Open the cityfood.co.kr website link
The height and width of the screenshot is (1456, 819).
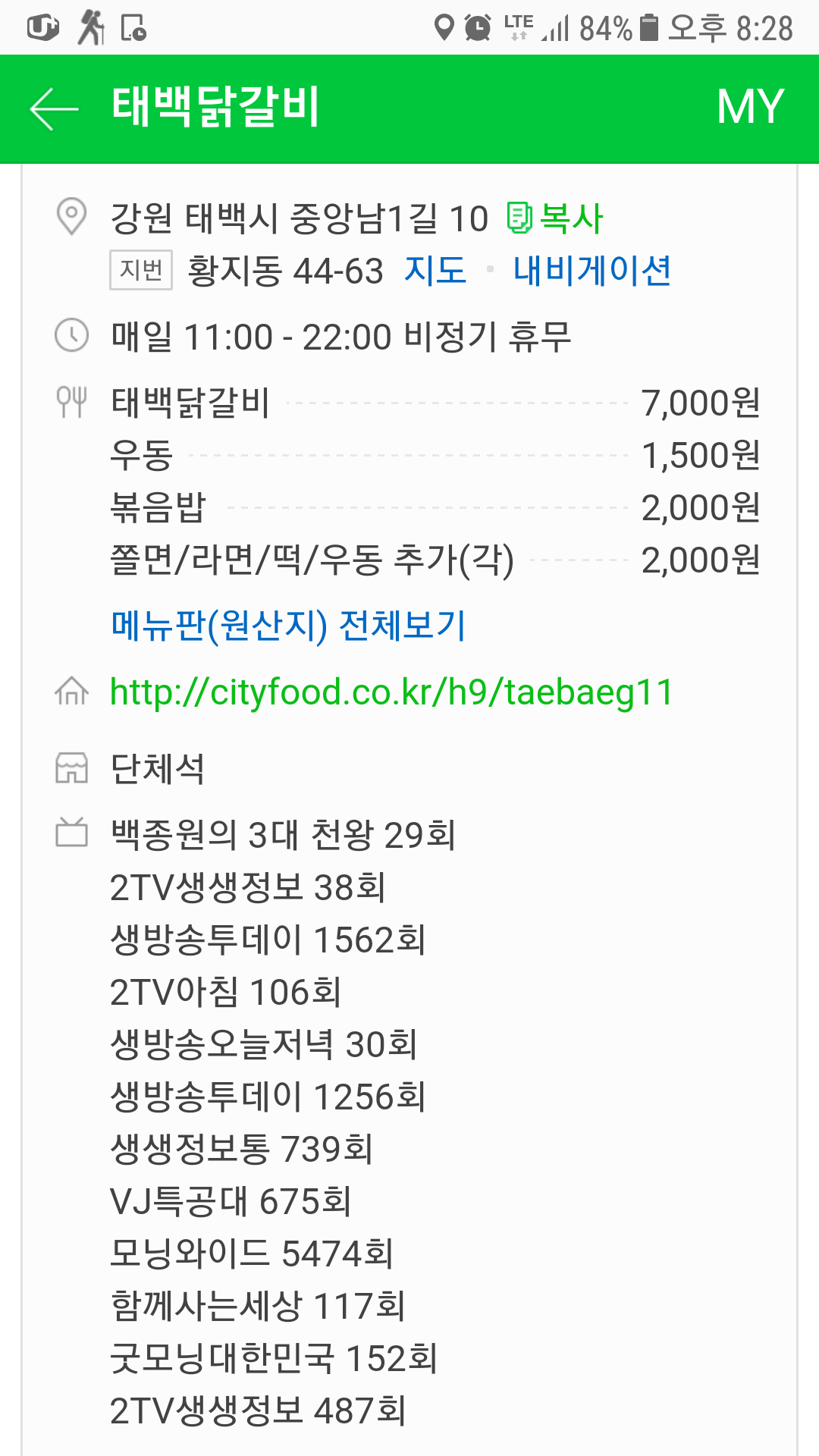click(391, 692)
